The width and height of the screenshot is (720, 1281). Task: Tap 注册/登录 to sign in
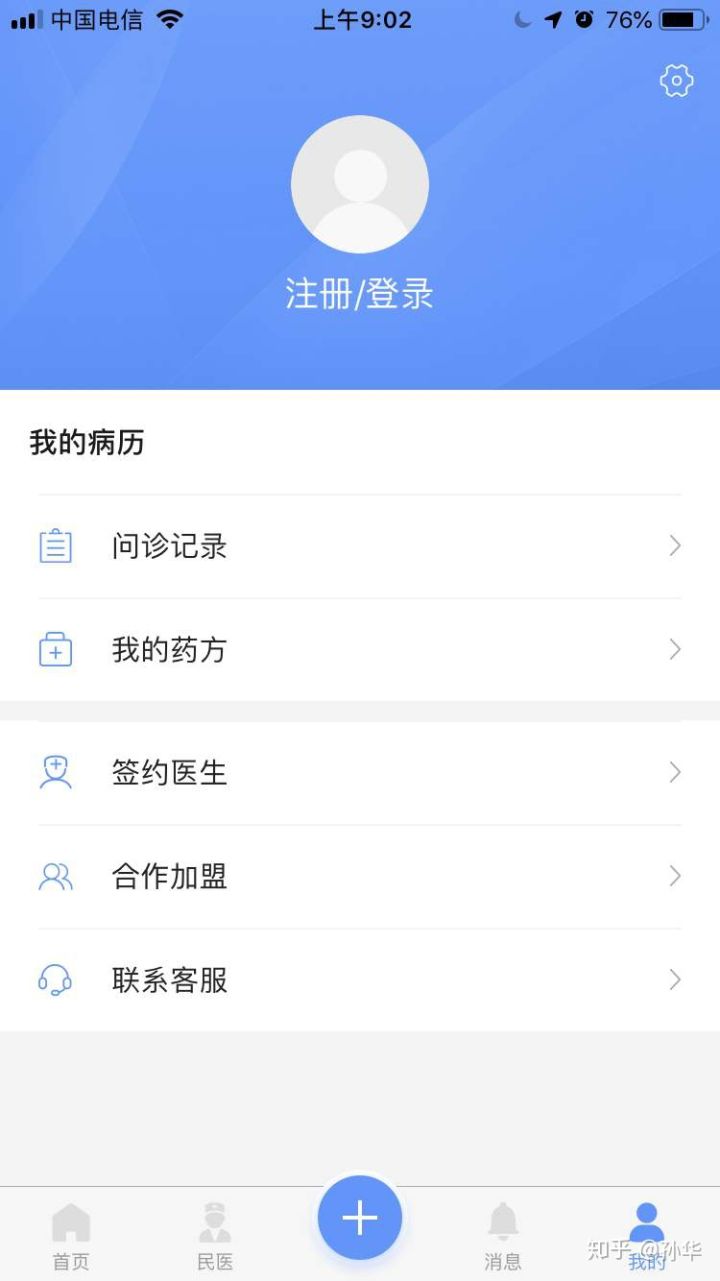tap(360, 293)
